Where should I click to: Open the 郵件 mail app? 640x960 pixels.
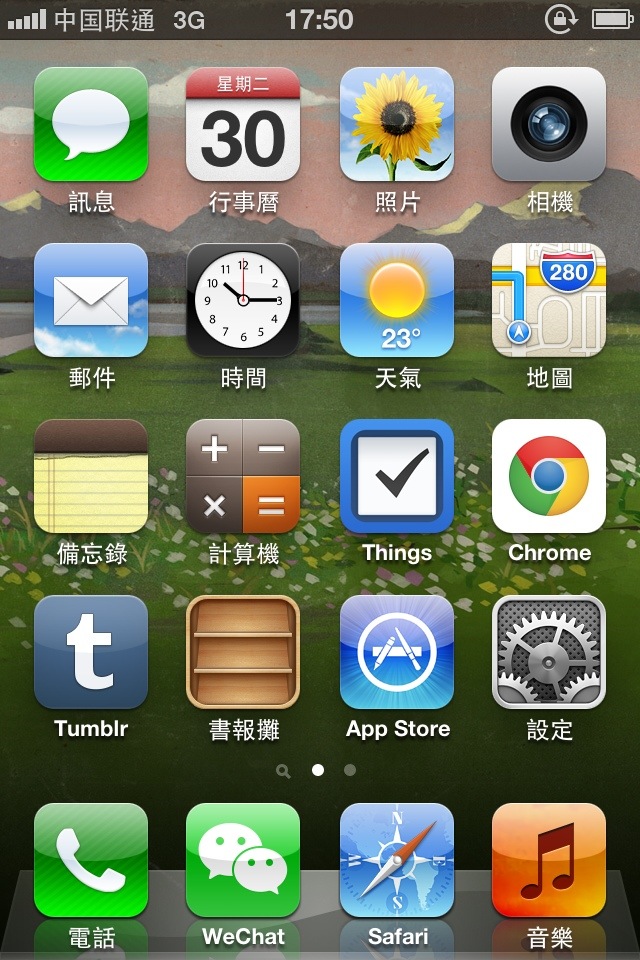[x=91, y=301]
